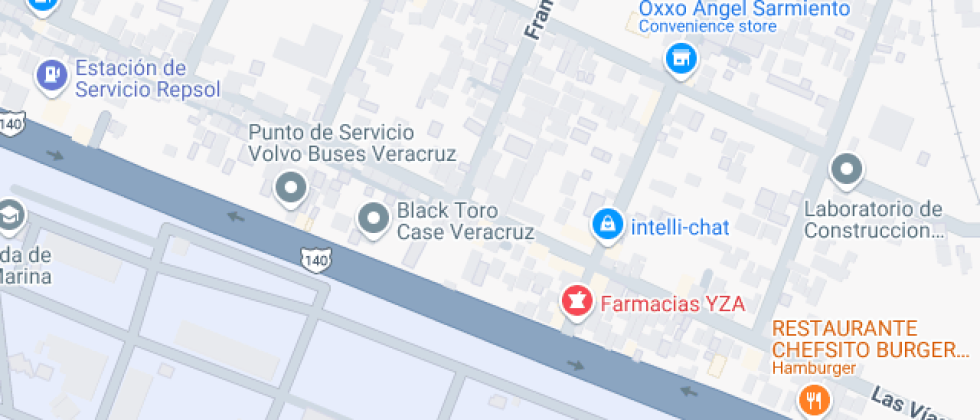980x420 pixels.
Task: Select Punto de Servicio Volvo Buses marker
Action: tap(291, 189)
